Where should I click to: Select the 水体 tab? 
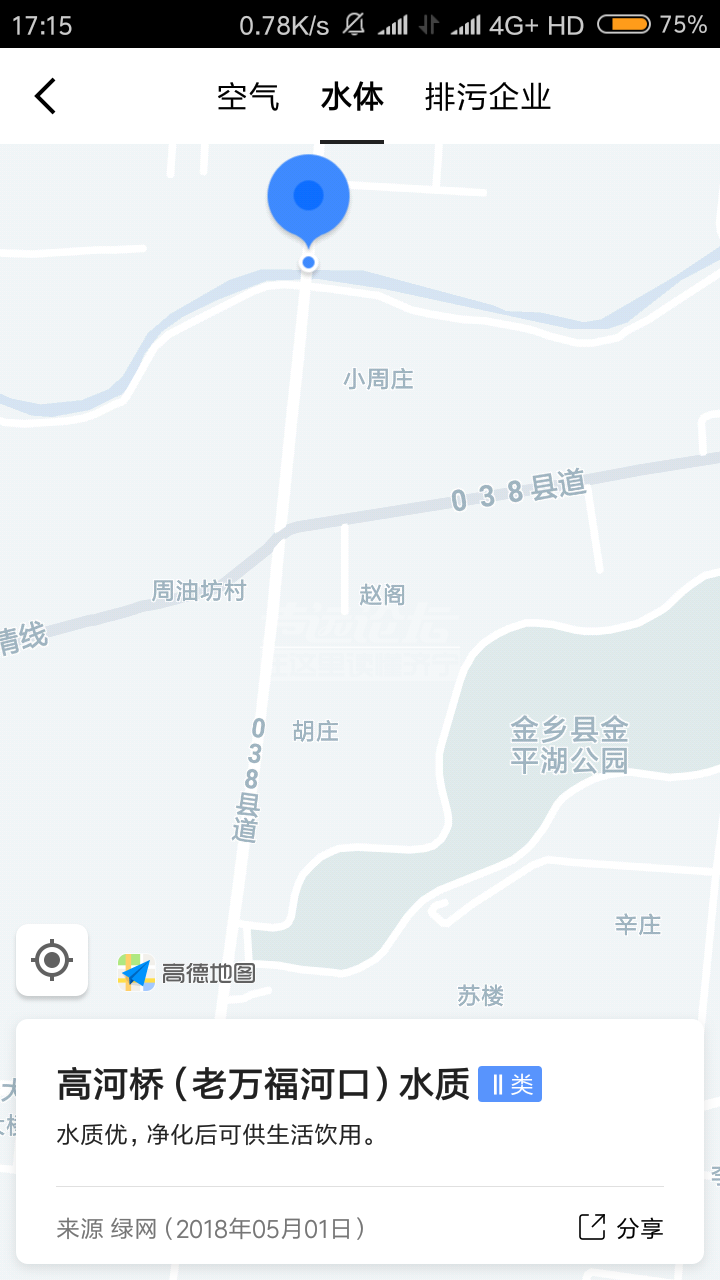coord(352,97)
